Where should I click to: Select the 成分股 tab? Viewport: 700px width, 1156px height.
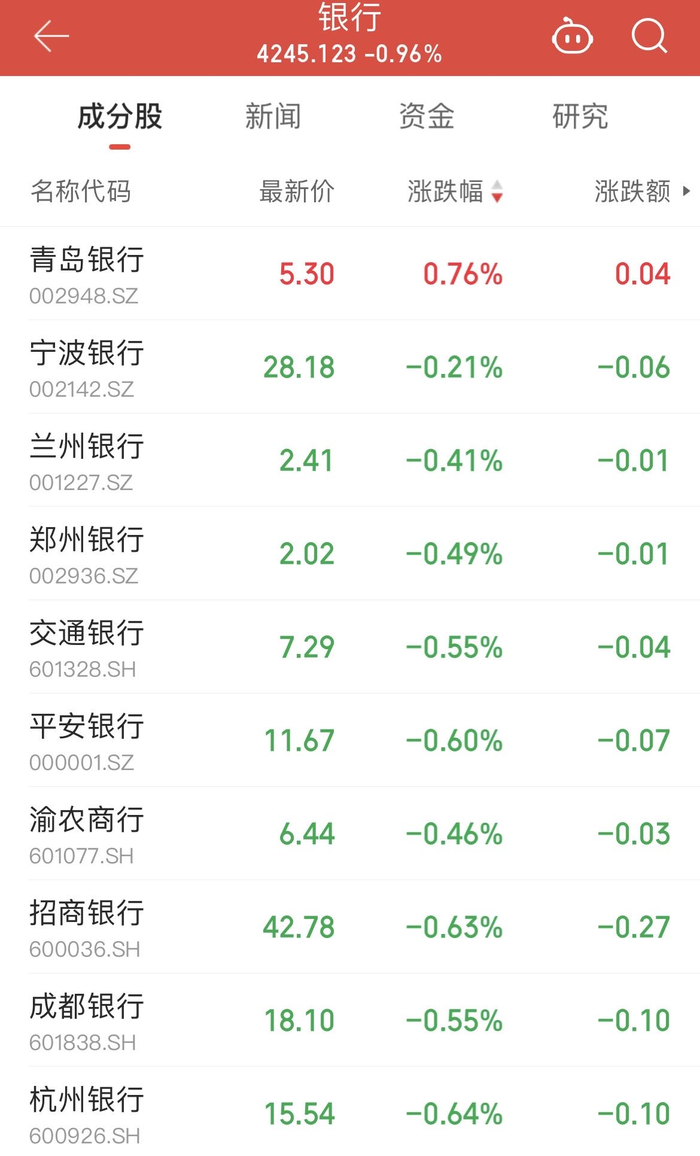tap(119, 117)
